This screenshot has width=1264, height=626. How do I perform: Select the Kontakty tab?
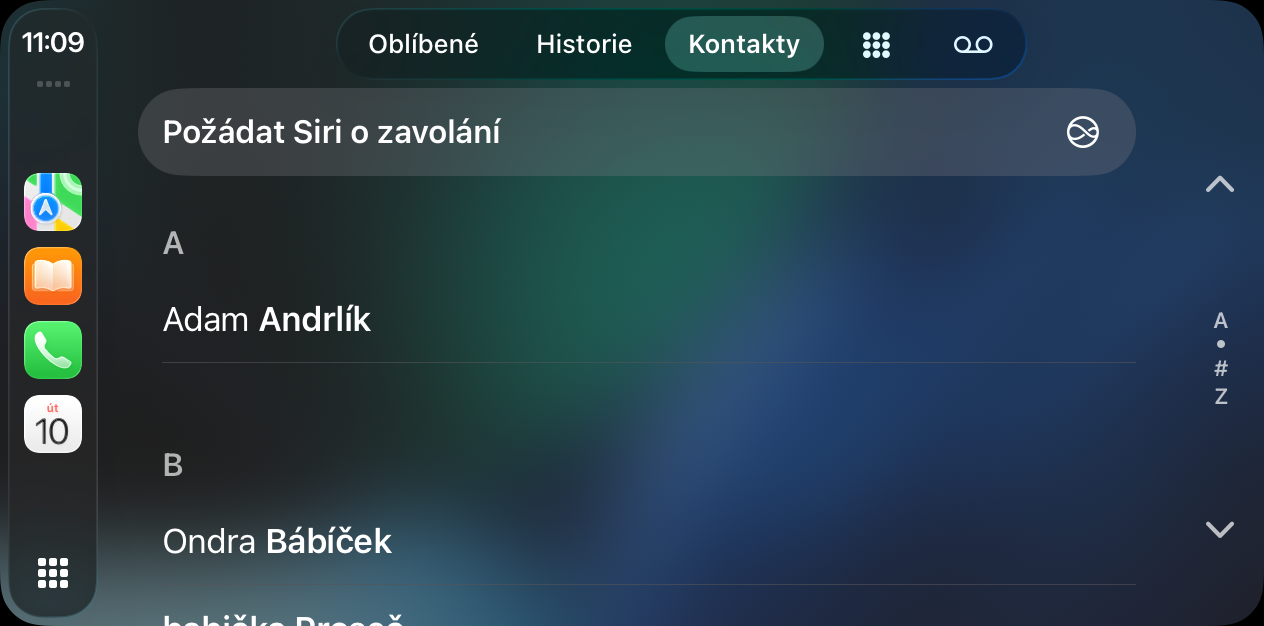click(744, 44)
